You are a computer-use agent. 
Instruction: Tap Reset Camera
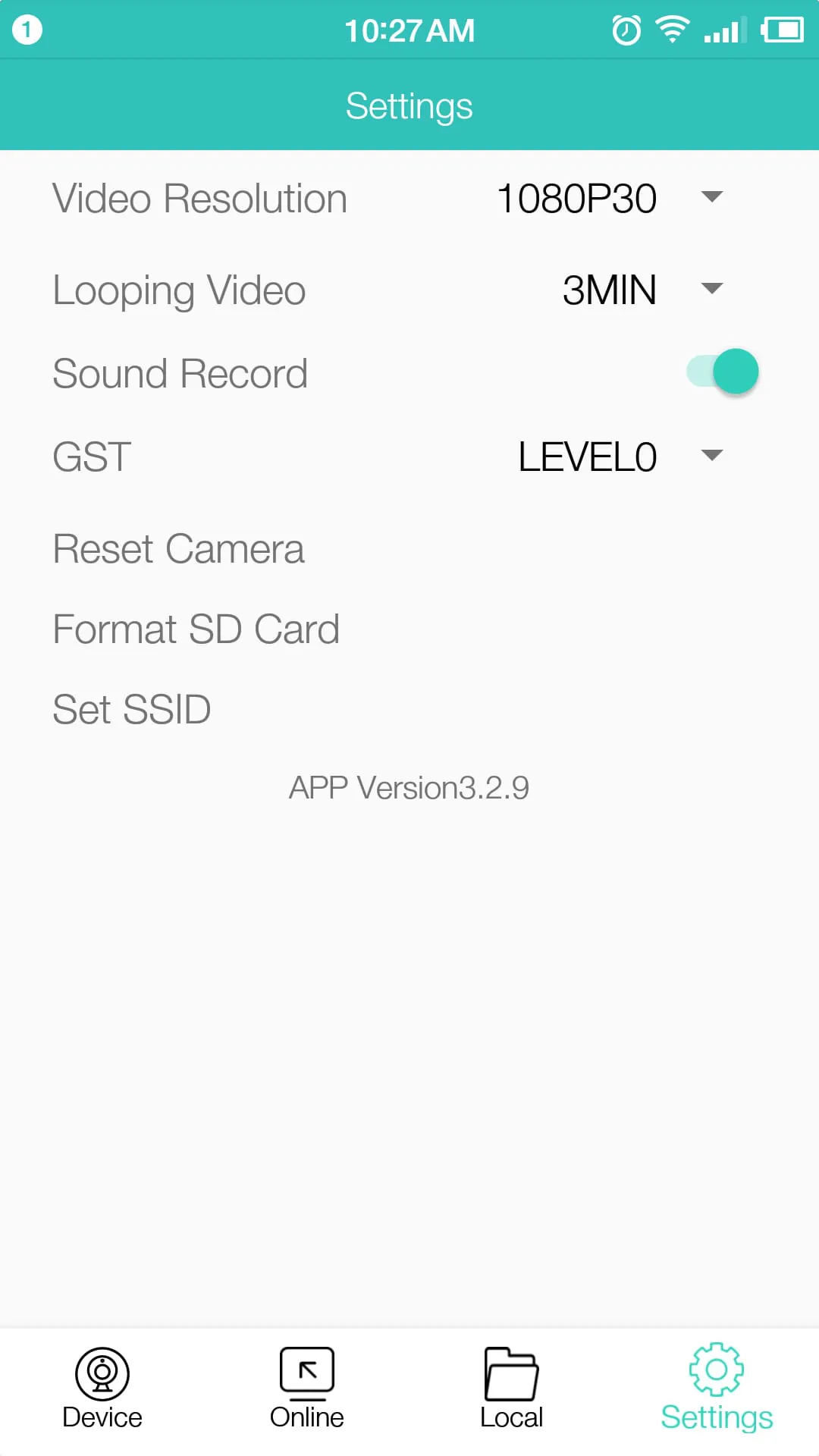click(x=177, y=548)
